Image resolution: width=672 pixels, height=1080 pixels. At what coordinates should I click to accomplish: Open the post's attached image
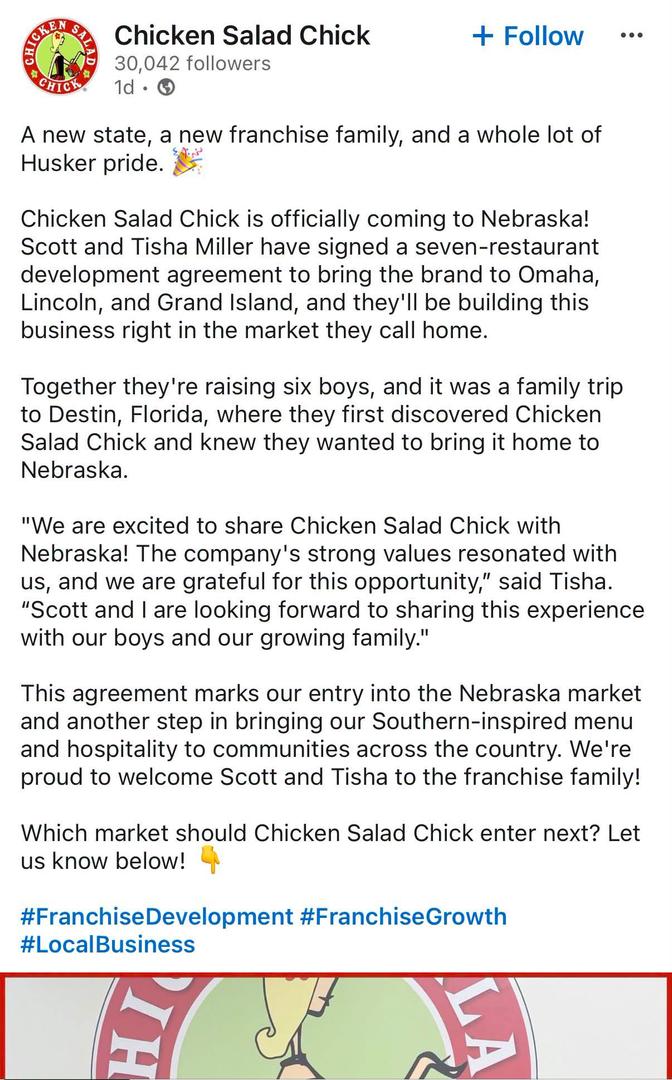[x=336, y=1026]
